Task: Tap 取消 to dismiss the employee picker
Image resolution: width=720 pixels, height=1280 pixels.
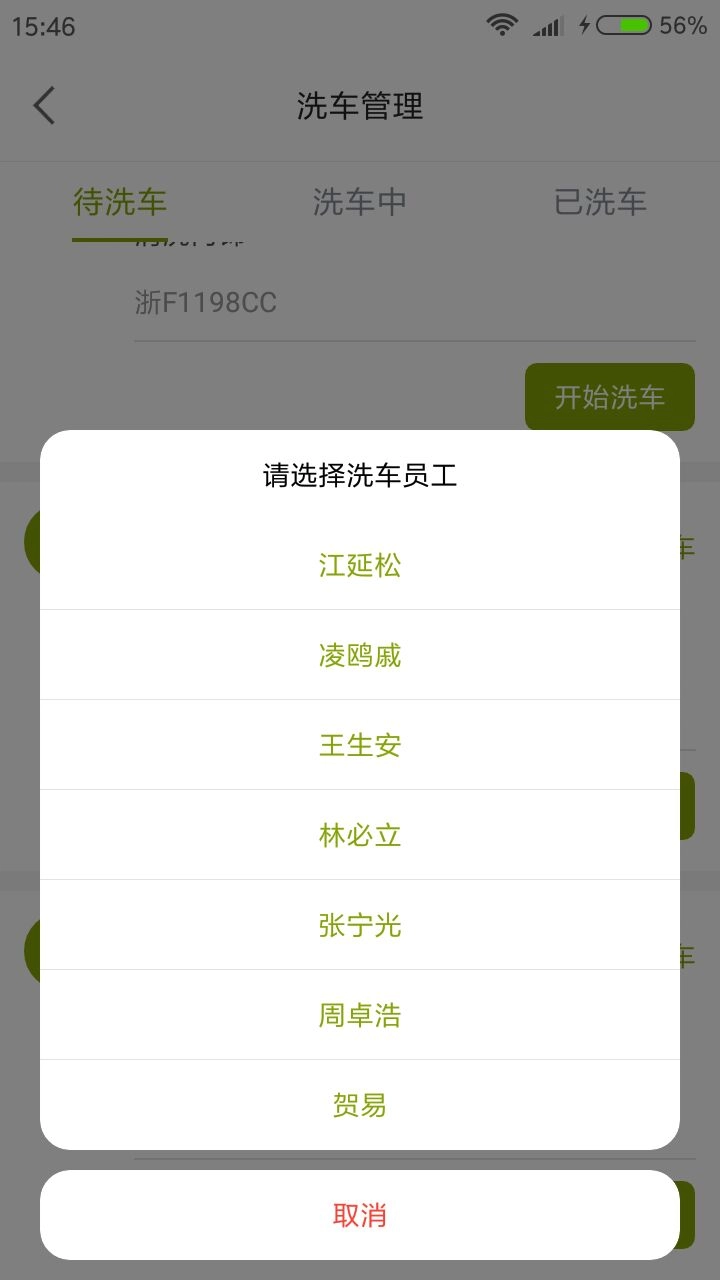Action: tap(359, 1214)
